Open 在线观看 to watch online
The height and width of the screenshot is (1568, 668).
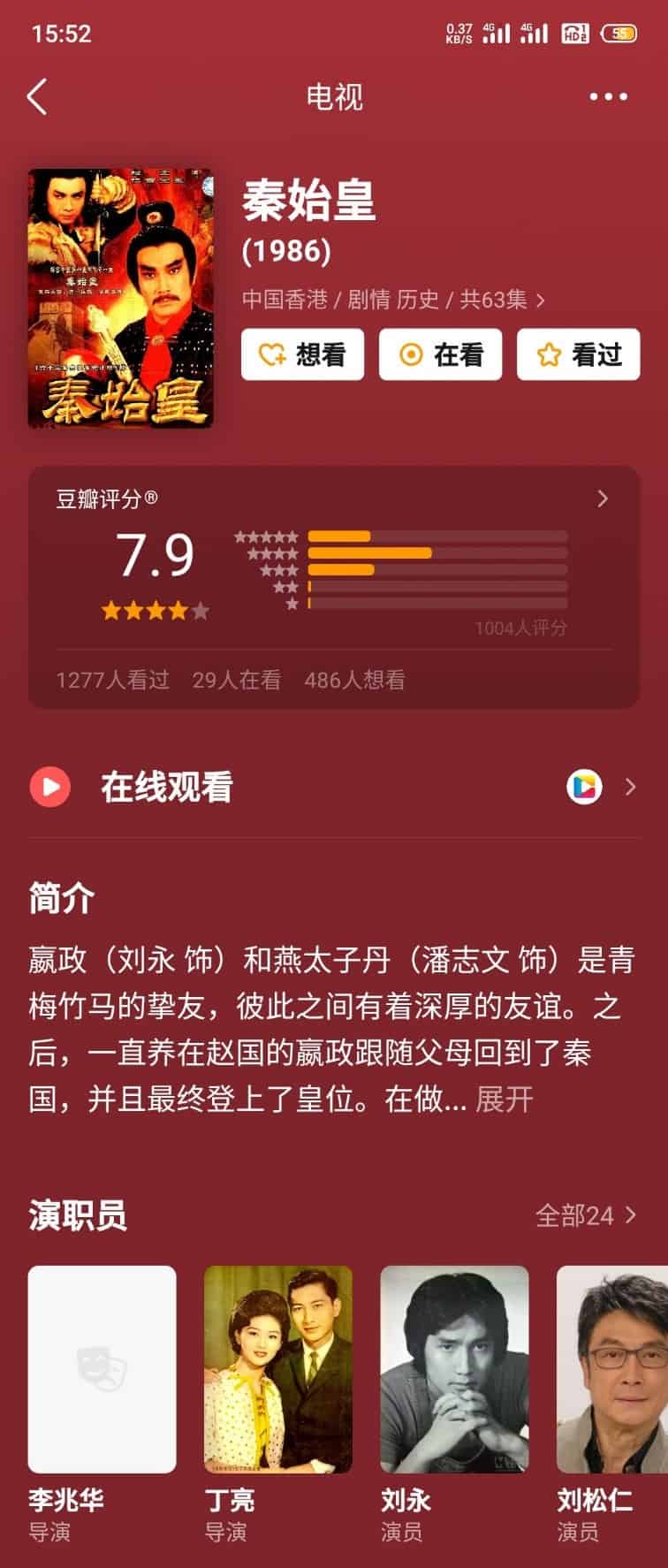[334, 787]
